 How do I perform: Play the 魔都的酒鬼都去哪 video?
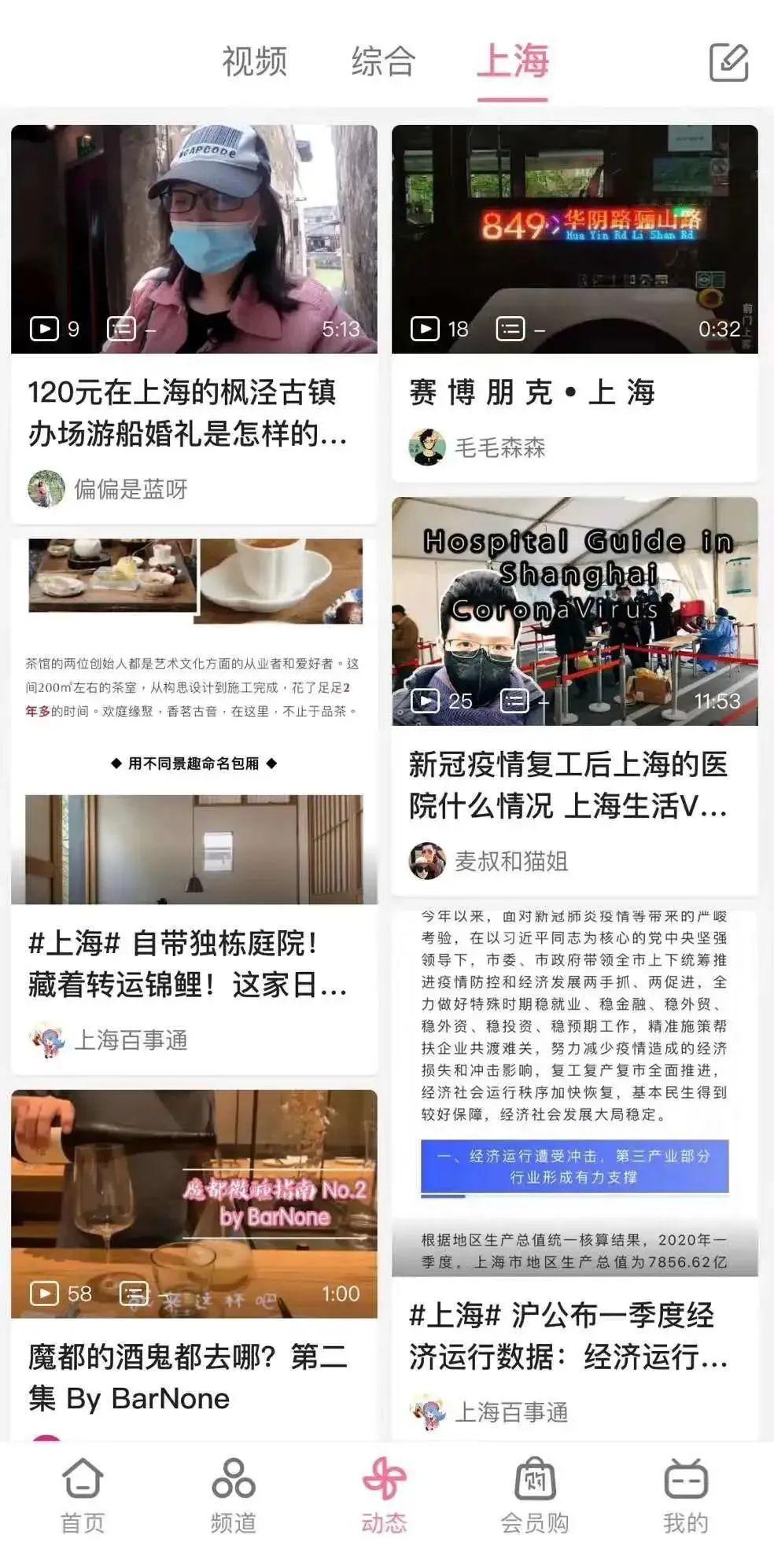click(193, 1203)
